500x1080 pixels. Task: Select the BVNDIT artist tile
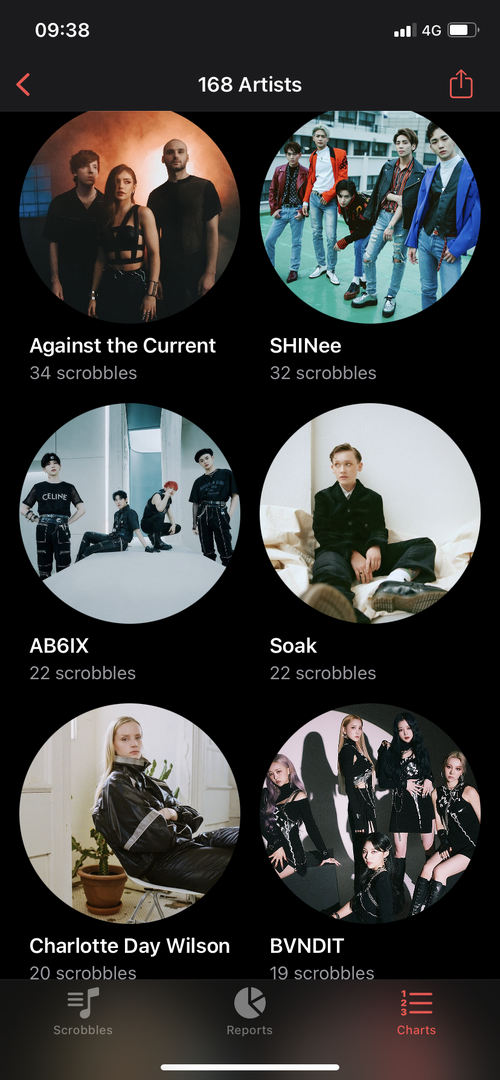click(x=370, y=842)
